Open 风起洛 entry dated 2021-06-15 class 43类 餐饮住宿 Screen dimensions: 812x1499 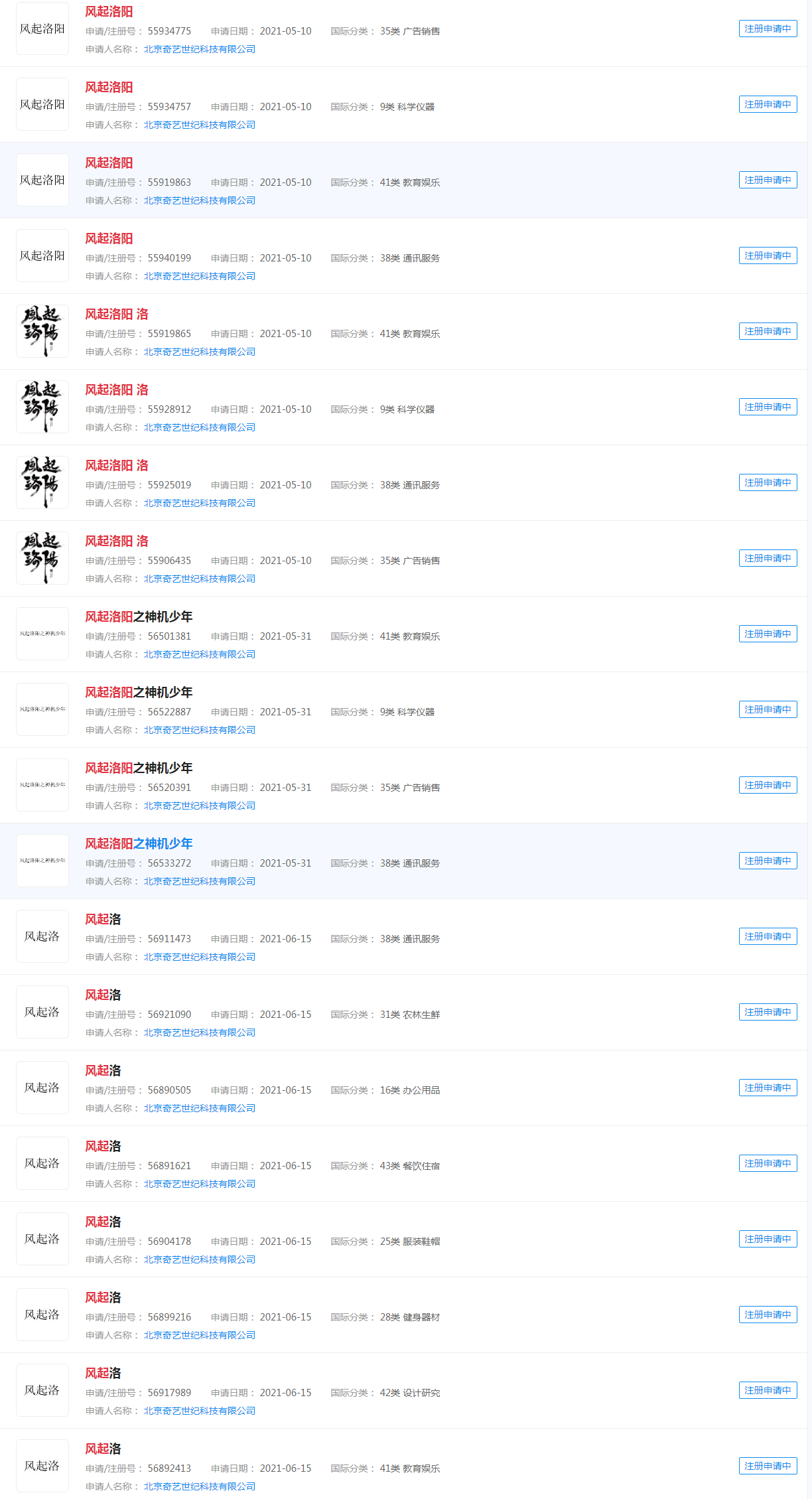[103, 1146]
